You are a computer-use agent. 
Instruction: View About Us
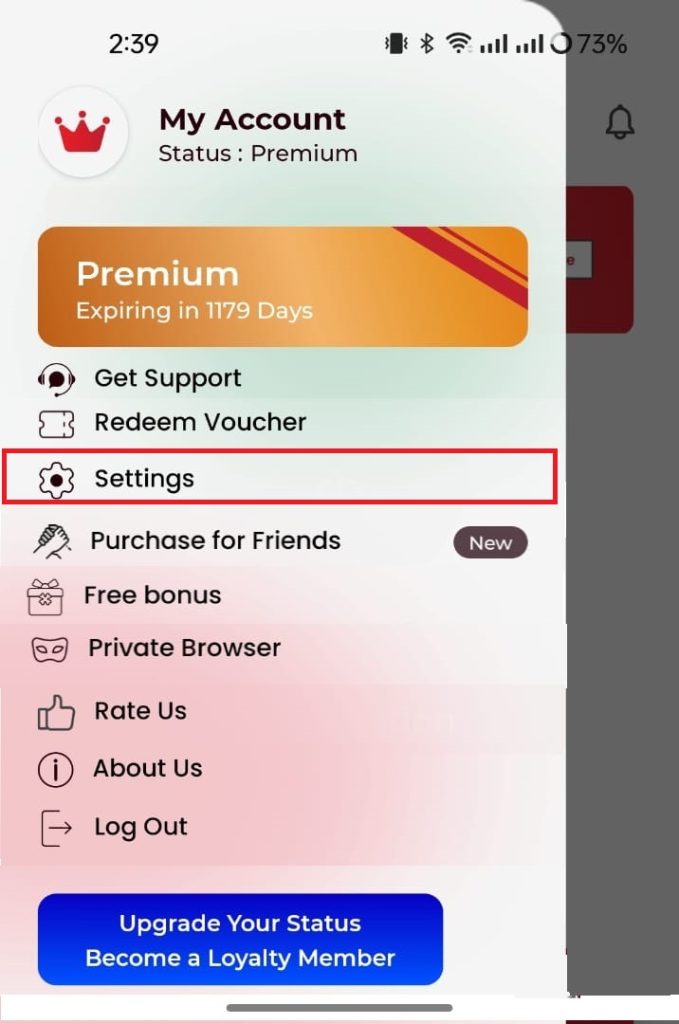tap(147, 768)
